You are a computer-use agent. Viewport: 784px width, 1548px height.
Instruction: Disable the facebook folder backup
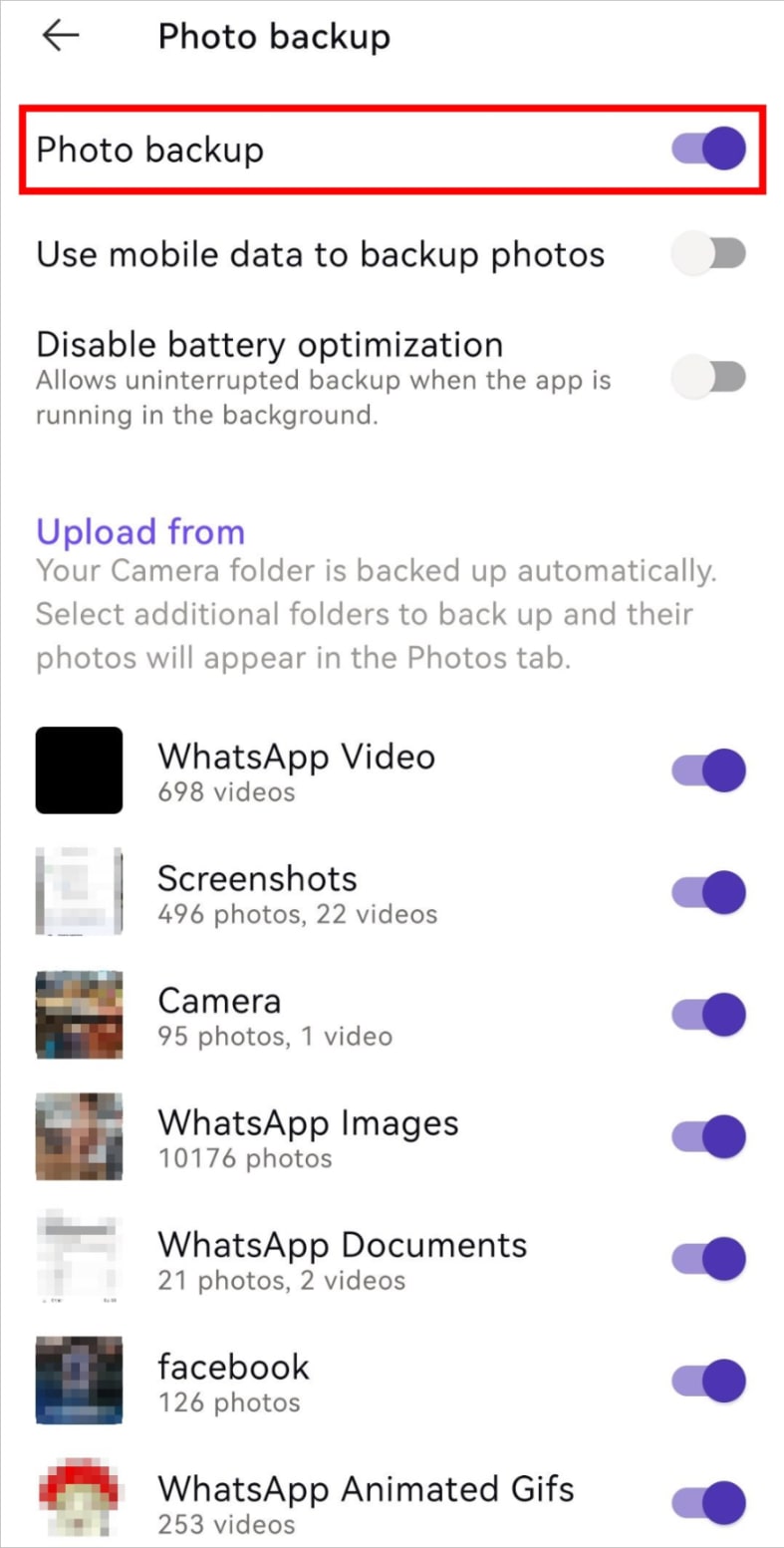click(x=709, y=1381)
